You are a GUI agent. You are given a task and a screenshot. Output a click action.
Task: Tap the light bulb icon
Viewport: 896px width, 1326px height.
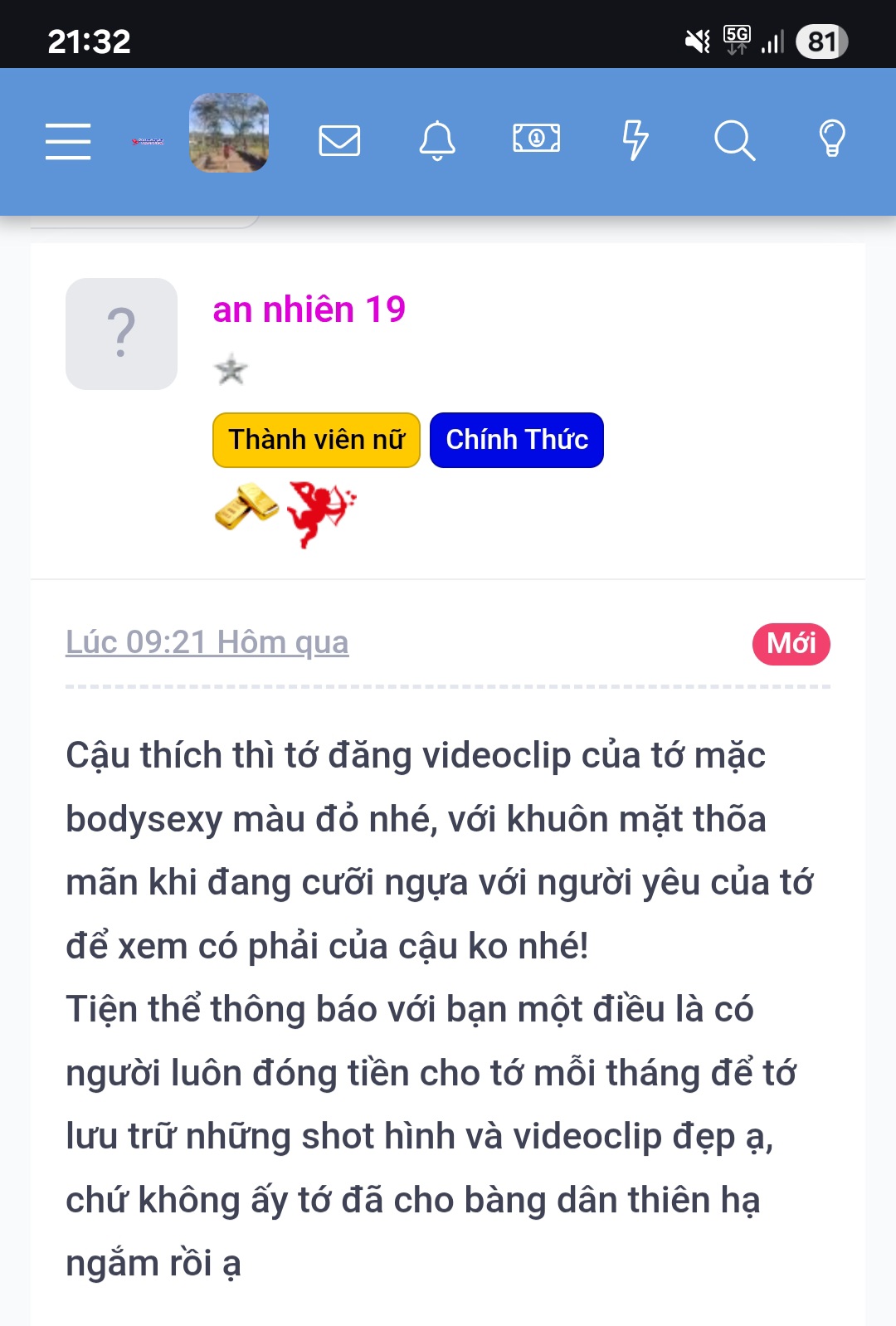[831, 139]
